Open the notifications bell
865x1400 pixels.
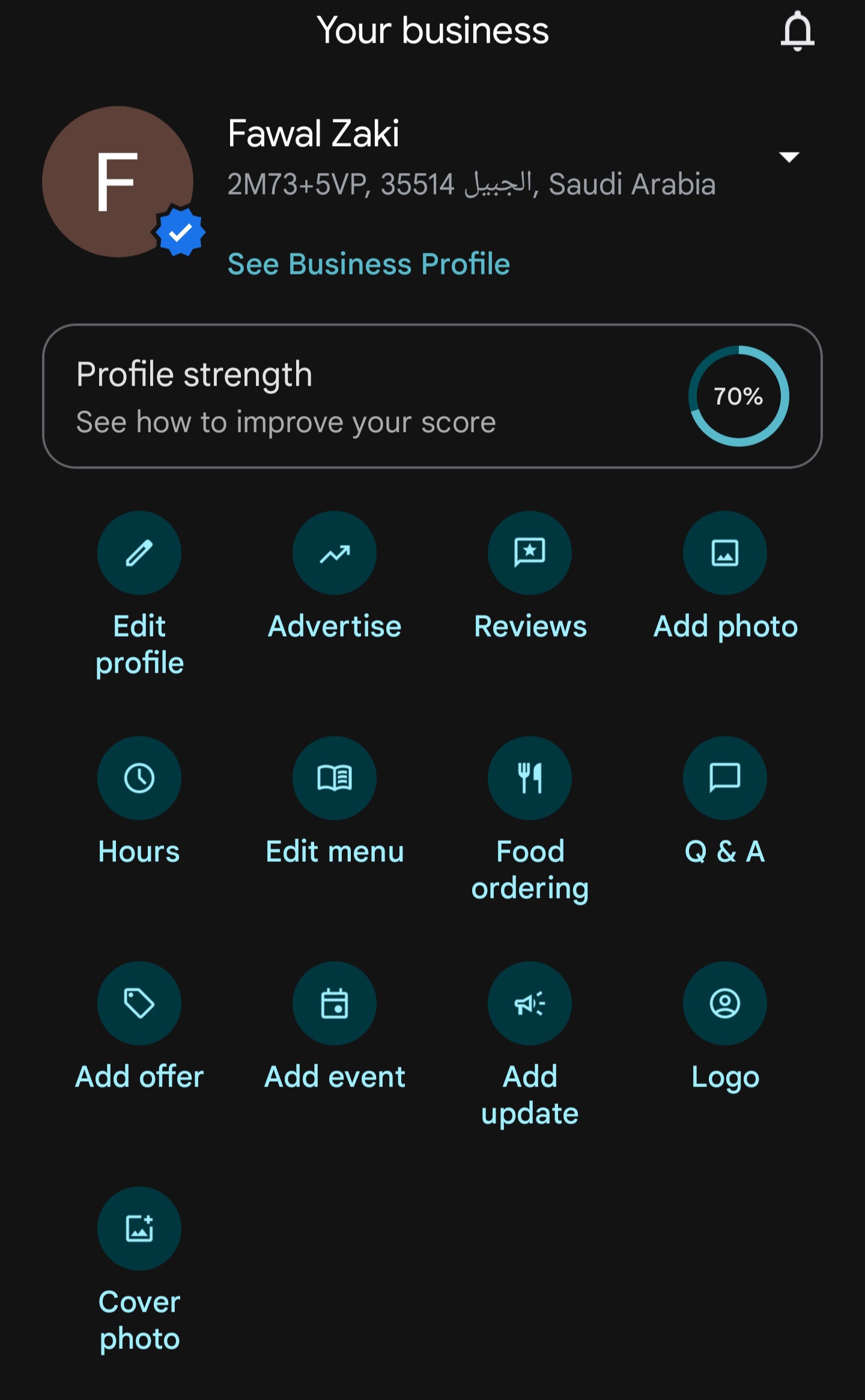[x=797, y=31]
